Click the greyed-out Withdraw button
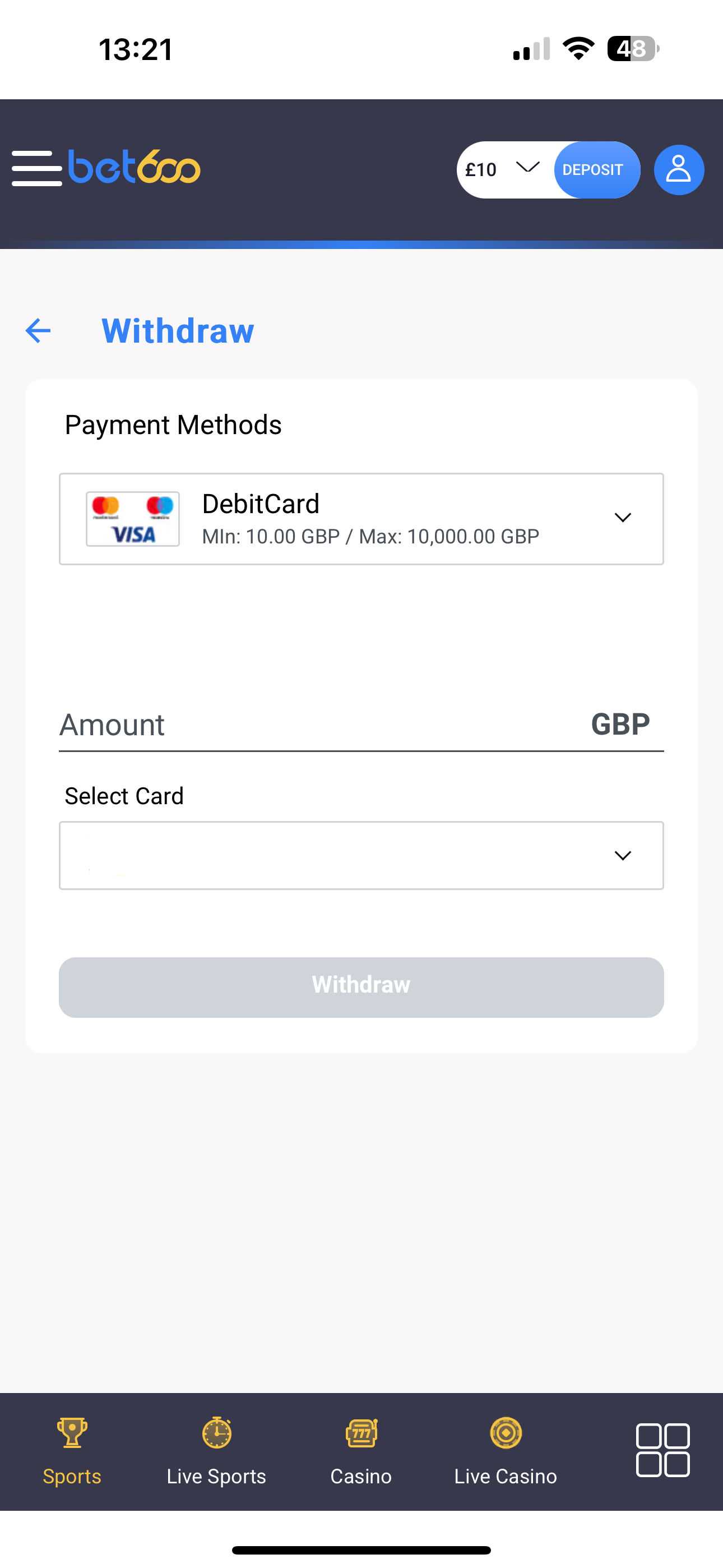The image size is (723, 1568). (361, 984)
